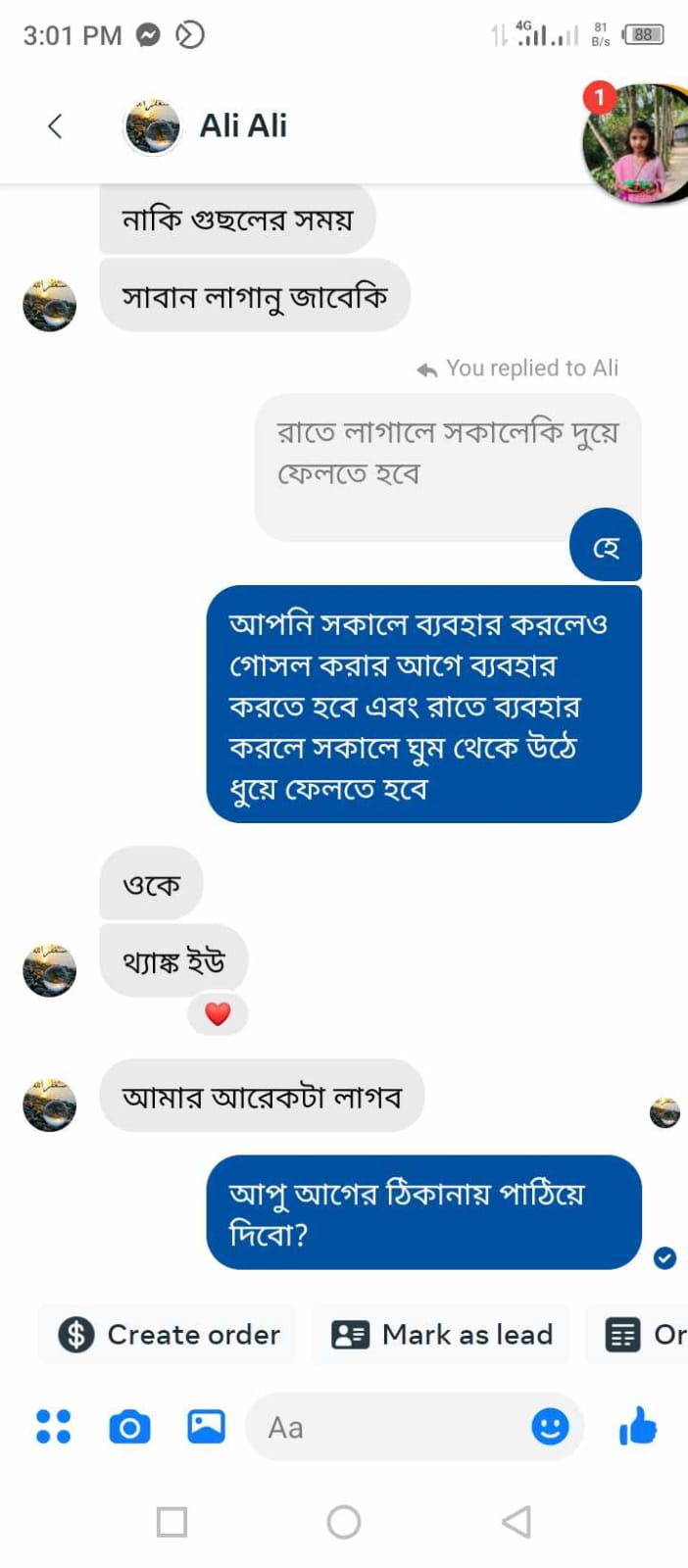Viewport: 688px width, 1568px height.
Task: Open the floating chat head bubble
Action: tap(636, 144)
